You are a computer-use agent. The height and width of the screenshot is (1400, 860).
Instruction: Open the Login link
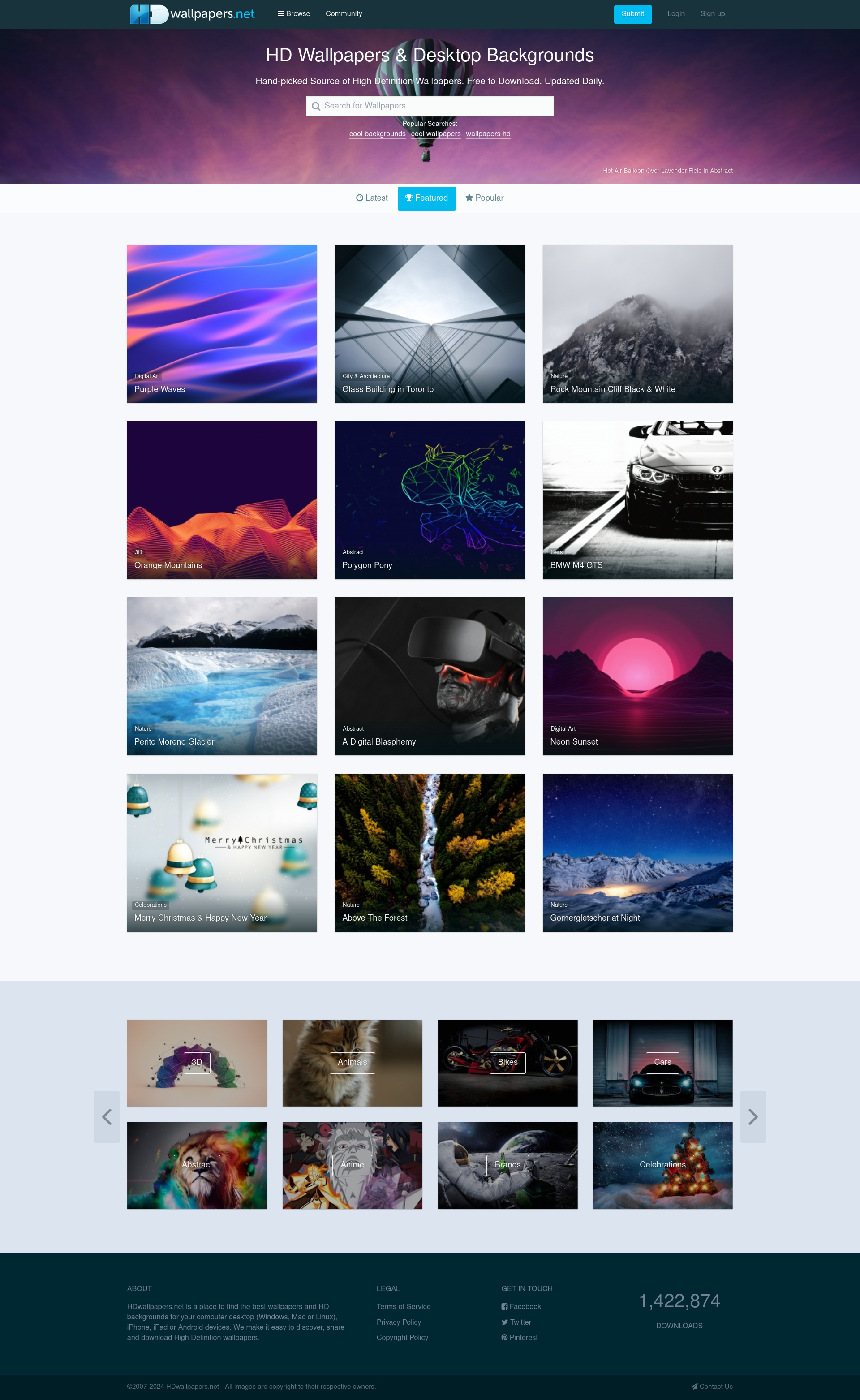click(675, 13)
